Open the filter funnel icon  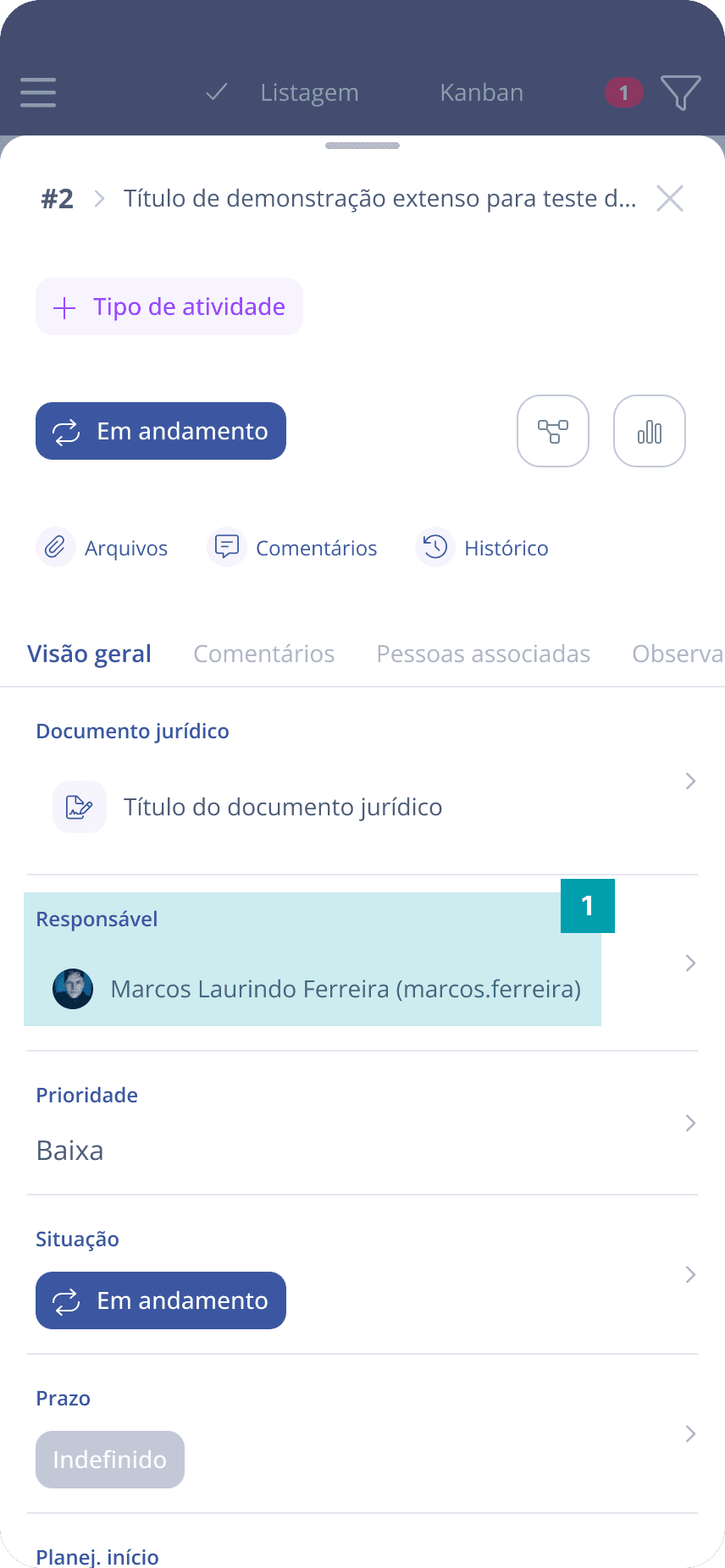[682, 93]
